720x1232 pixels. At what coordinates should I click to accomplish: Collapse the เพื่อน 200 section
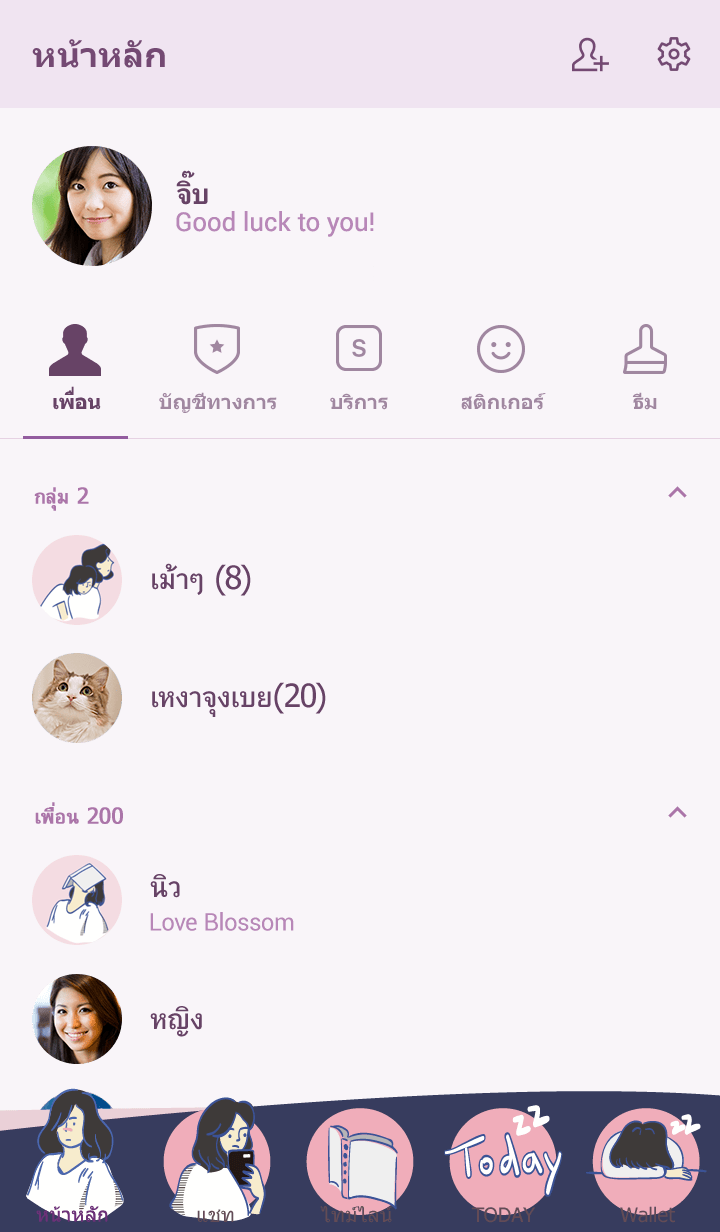click(x=677, y=812)
